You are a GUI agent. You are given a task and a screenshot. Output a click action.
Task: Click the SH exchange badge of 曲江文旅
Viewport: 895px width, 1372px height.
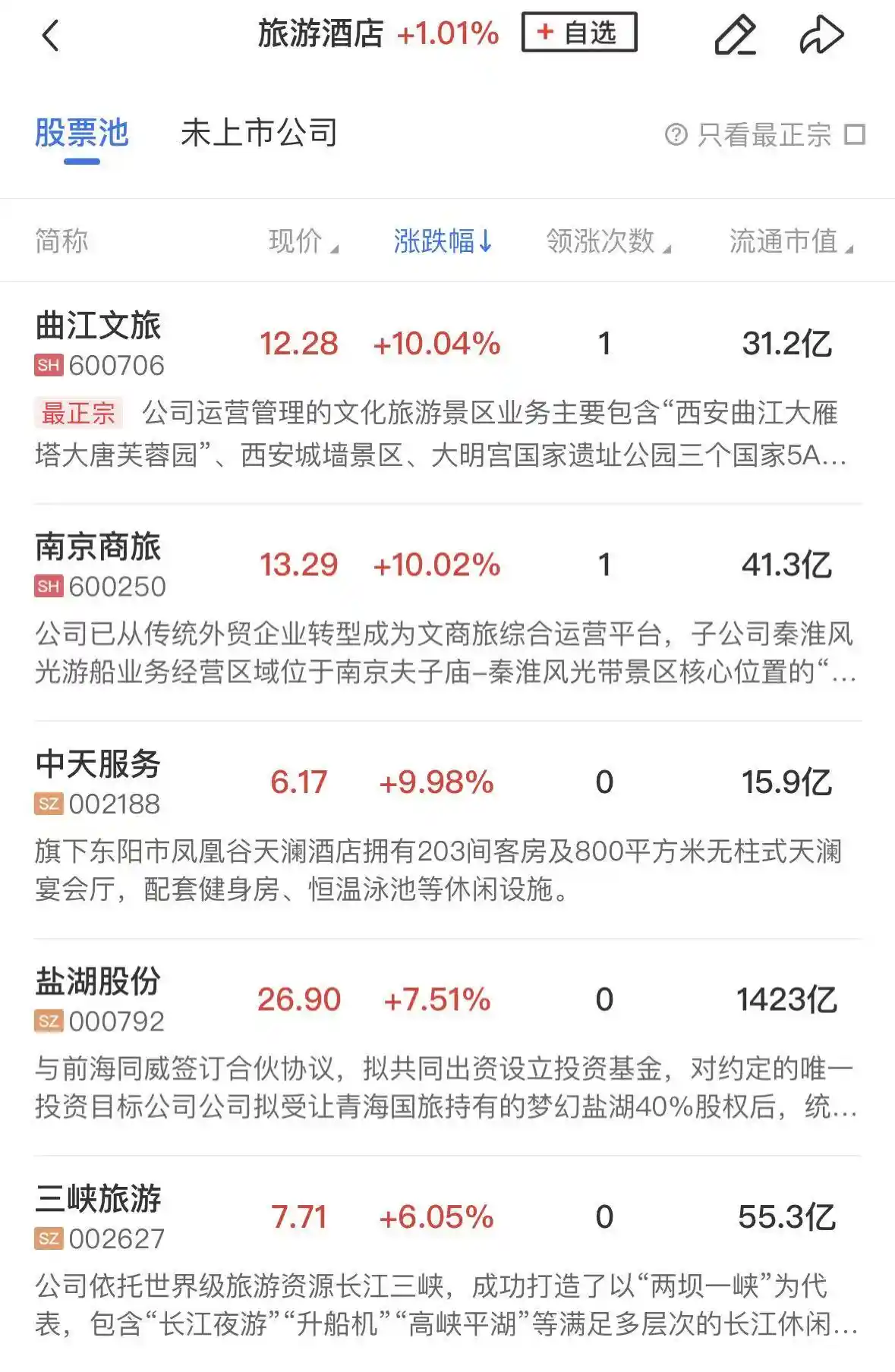[x=48, y=363]
